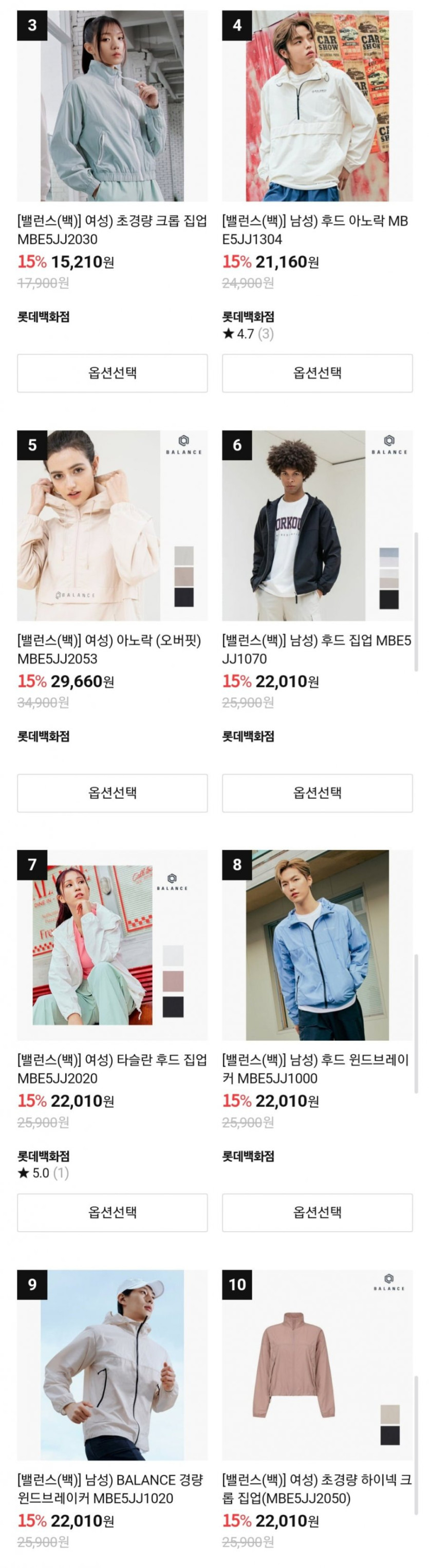
Task: Select options for MBE5JJ1304 hood anorak
Action: (x=317, y=373)
